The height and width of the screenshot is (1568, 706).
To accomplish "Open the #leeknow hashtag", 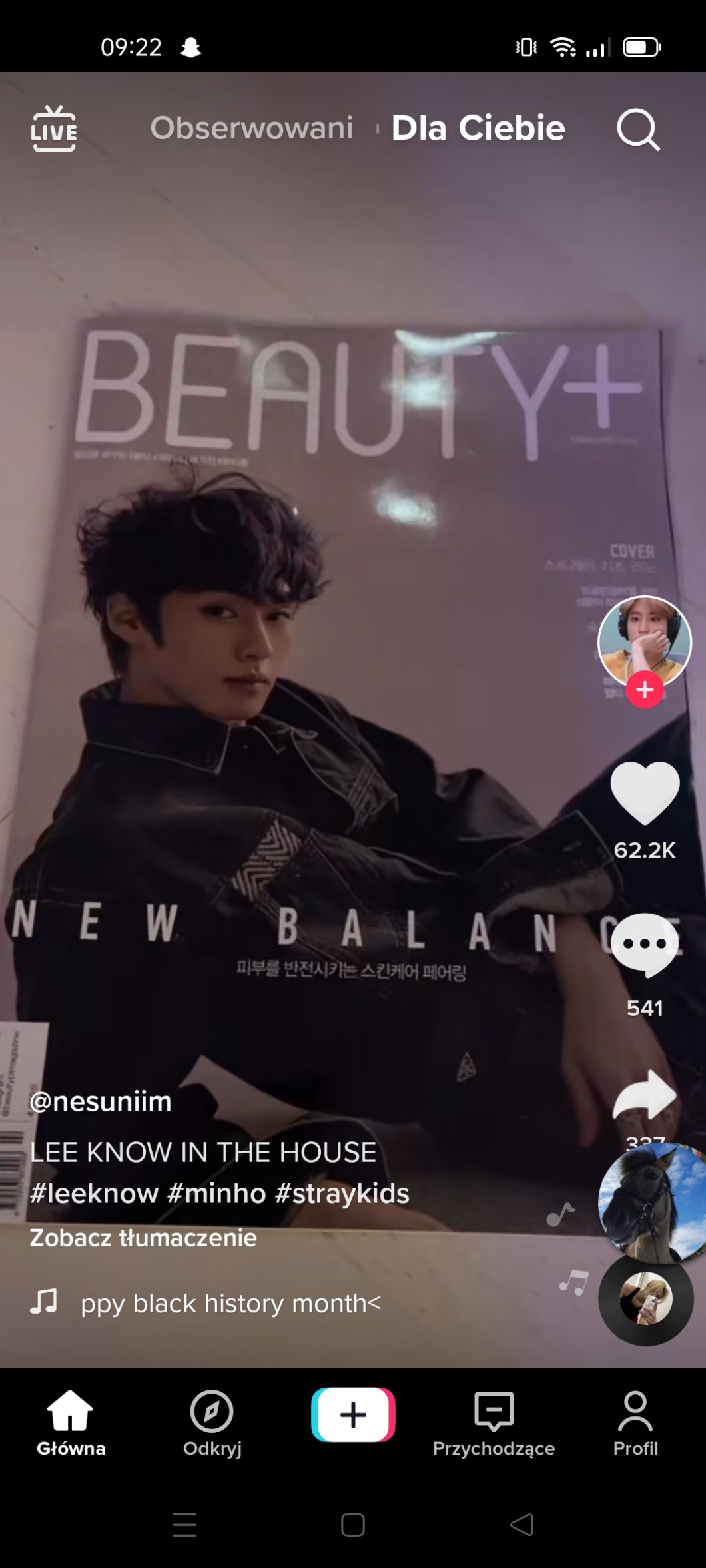I will (94, 1193).
